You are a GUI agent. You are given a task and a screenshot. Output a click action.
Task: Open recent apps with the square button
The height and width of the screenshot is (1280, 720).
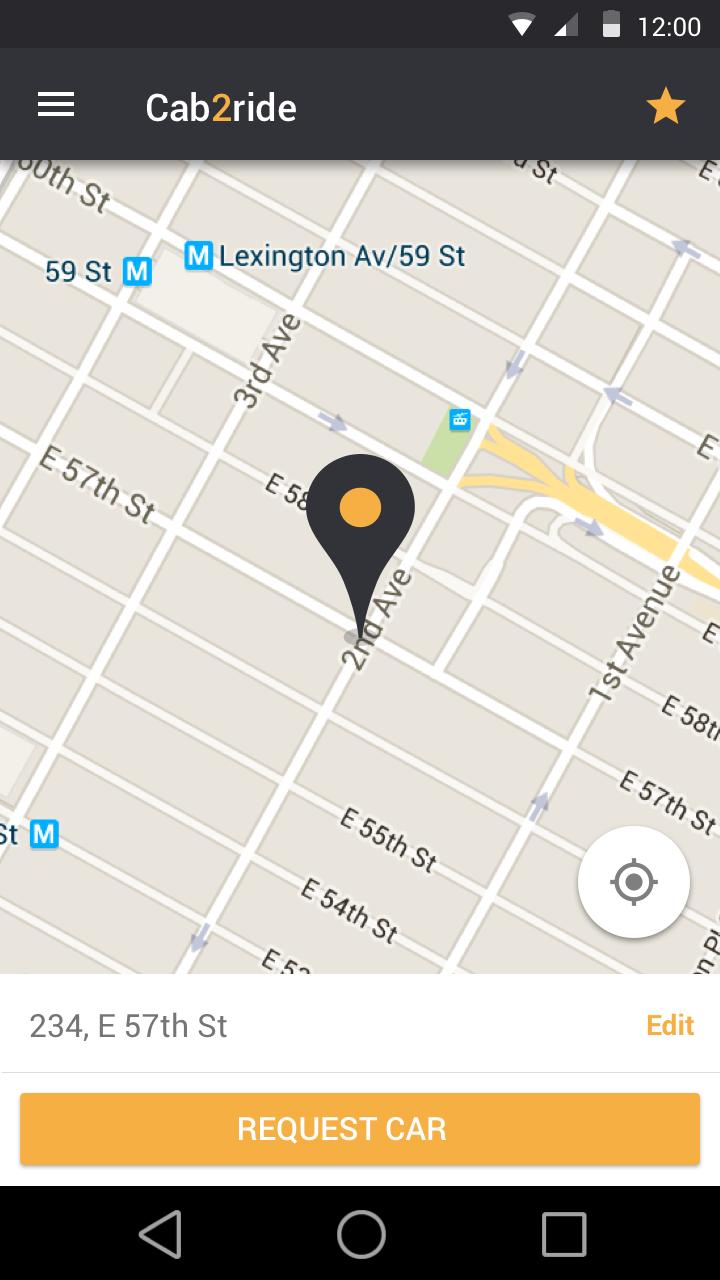[x=563, y=1235]
